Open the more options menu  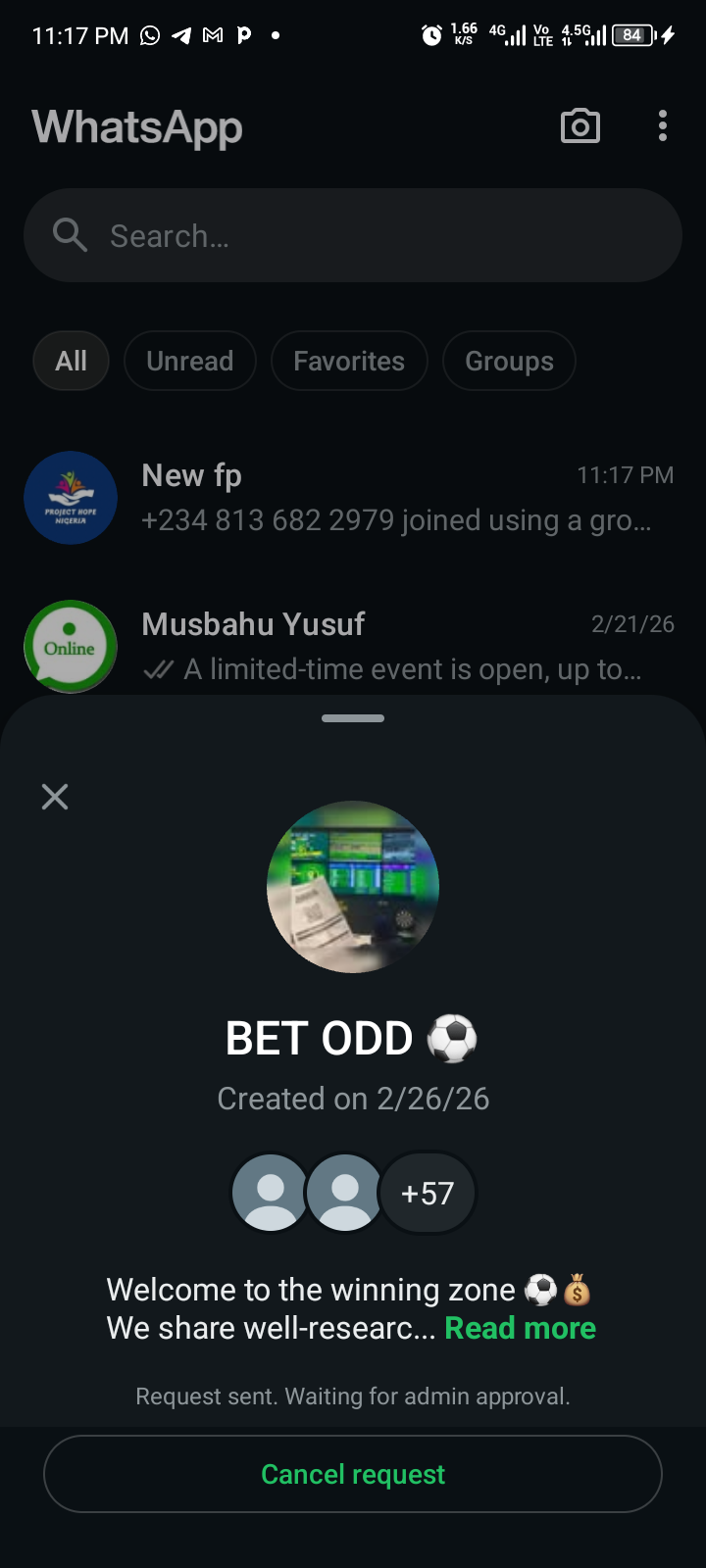663,126
